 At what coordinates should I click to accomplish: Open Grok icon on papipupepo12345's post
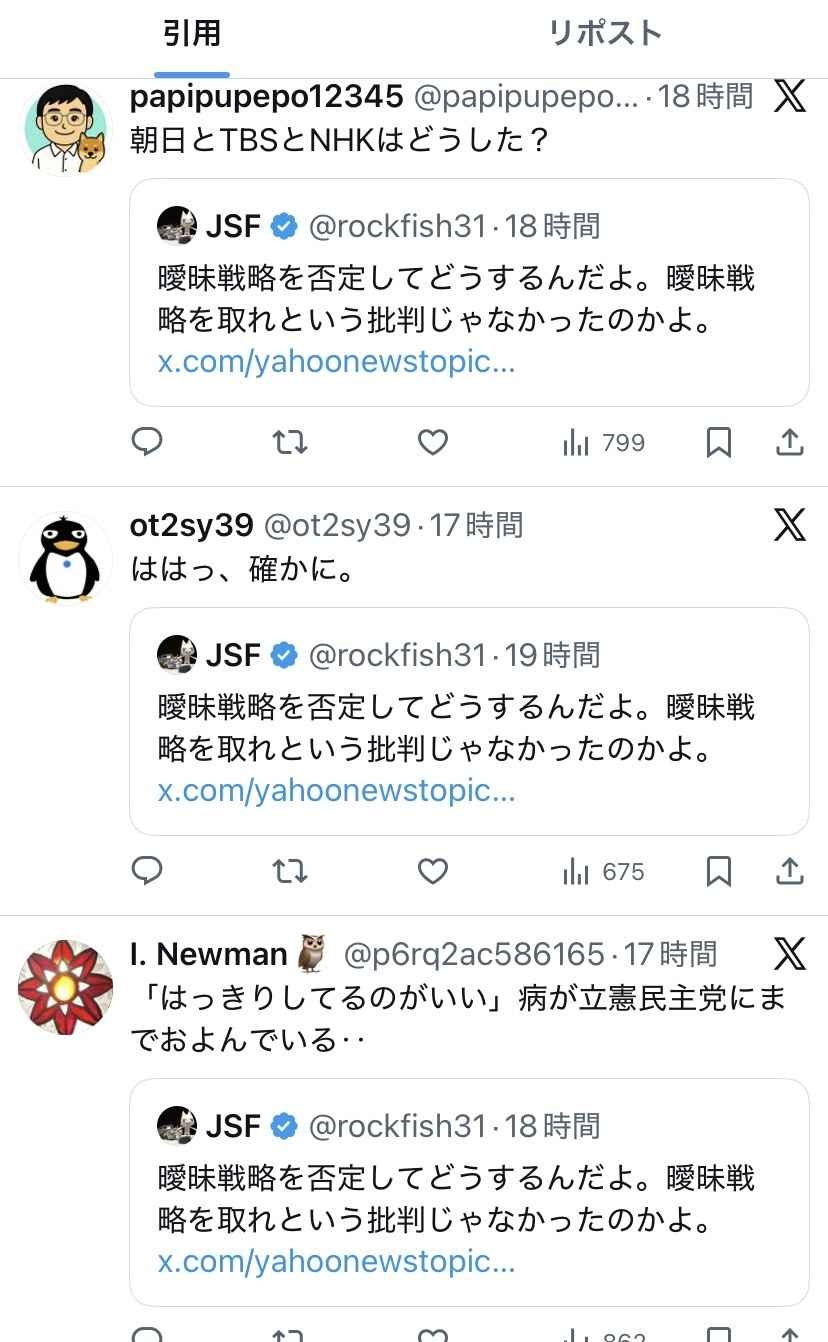pos(790,97)
